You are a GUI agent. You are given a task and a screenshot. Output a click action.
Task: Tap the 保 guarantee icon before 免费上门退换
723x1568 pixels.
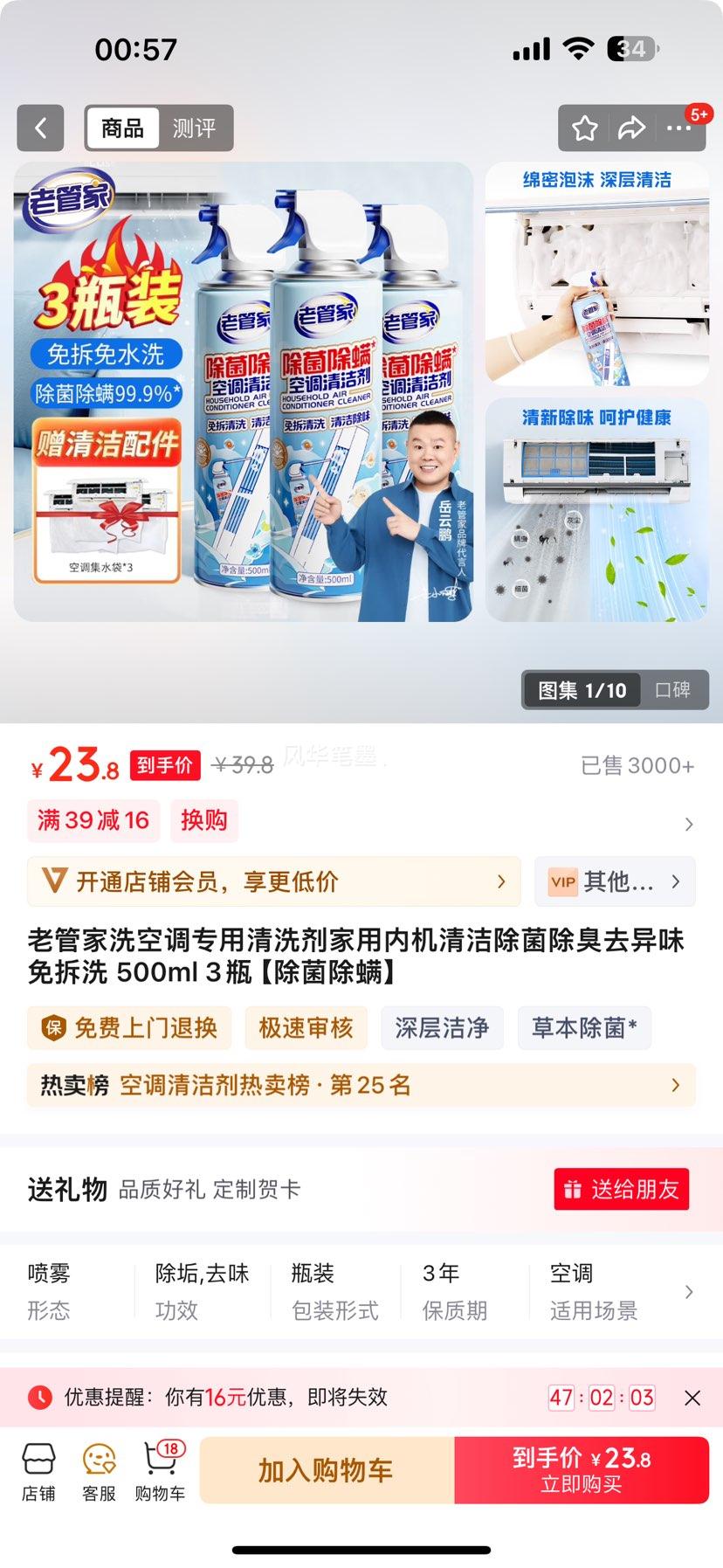pyautogui.click(x=52, y=1028)
